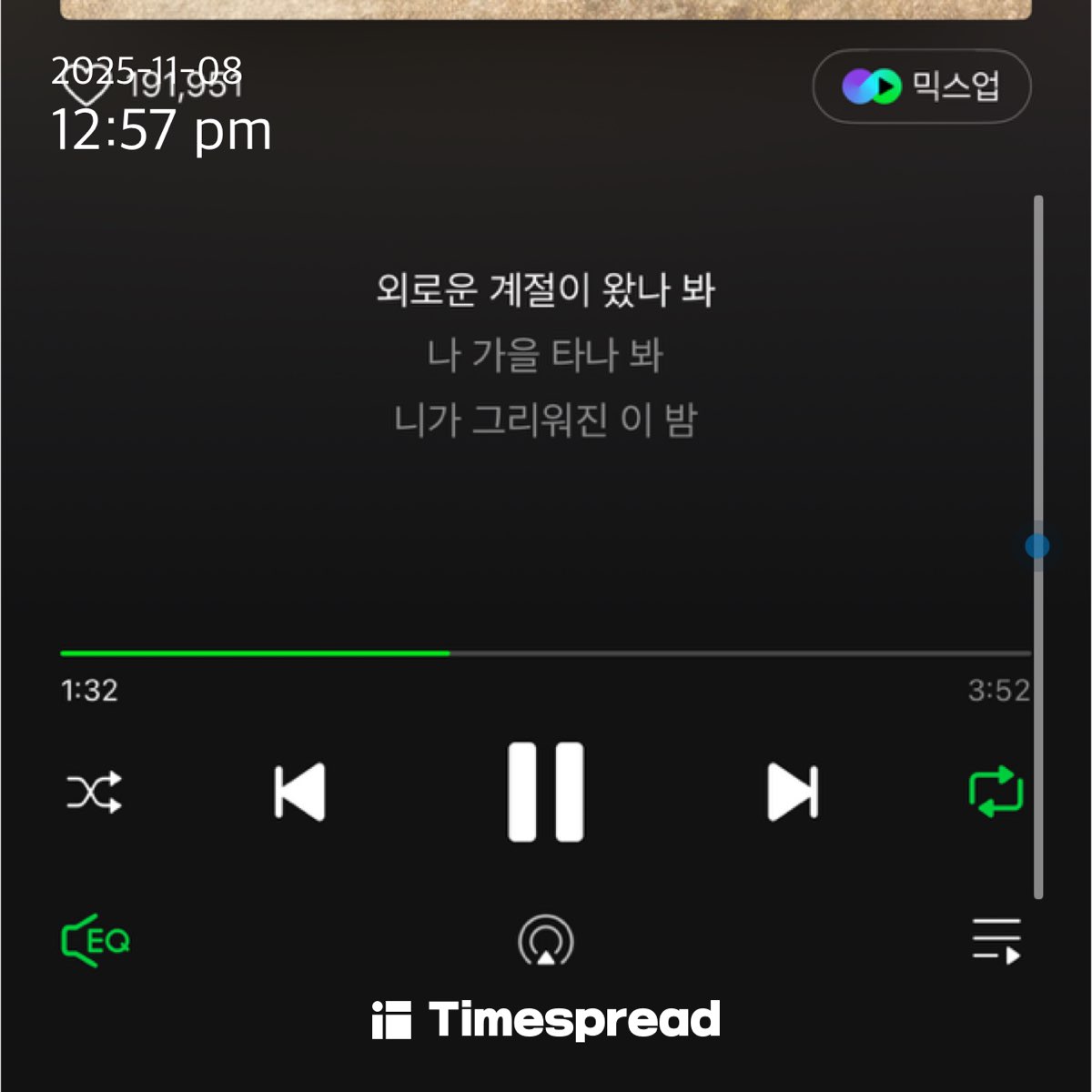Open the play queue list
This screenshot has height=1092, width=1092.
tap(996, 940)
